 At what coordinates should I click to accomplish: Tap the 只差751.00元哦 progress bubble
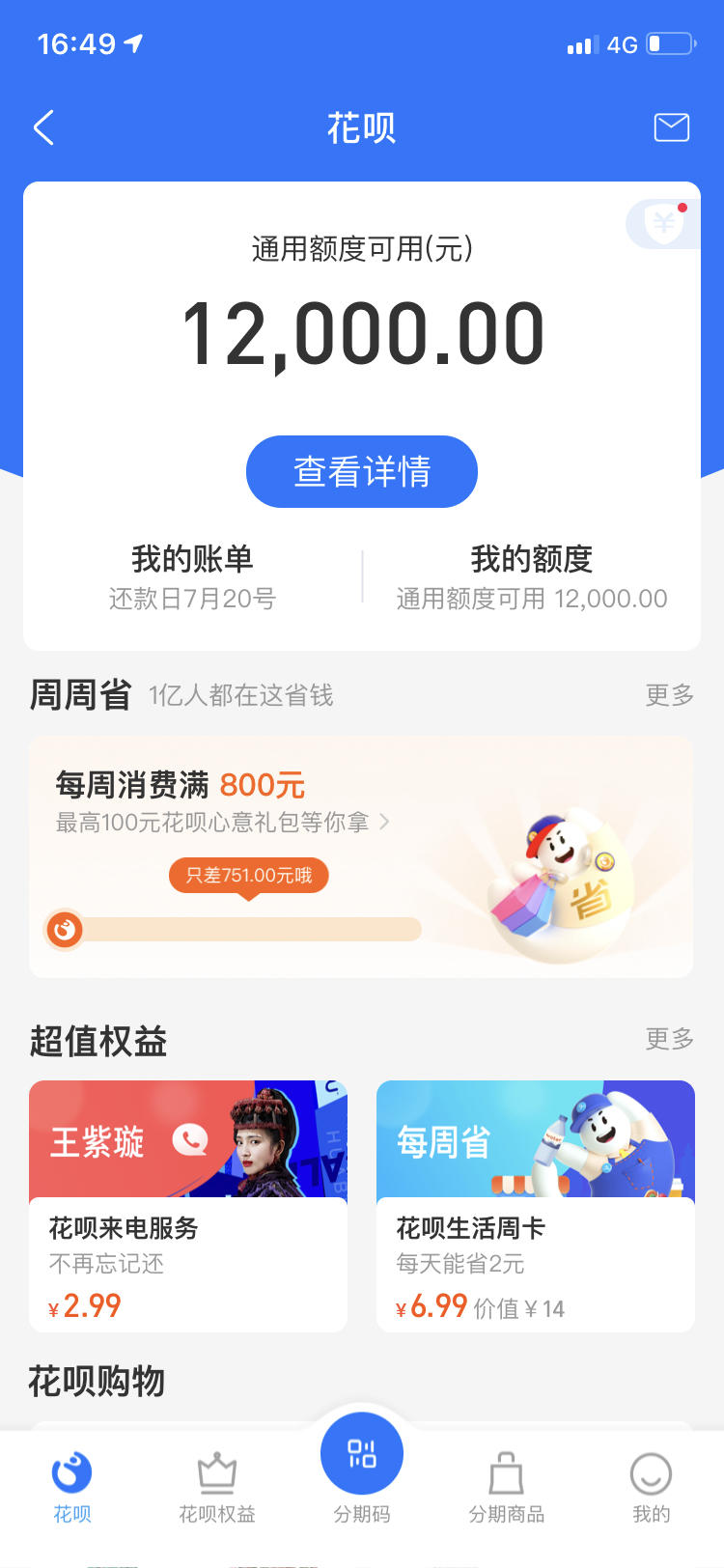(249, 875)
